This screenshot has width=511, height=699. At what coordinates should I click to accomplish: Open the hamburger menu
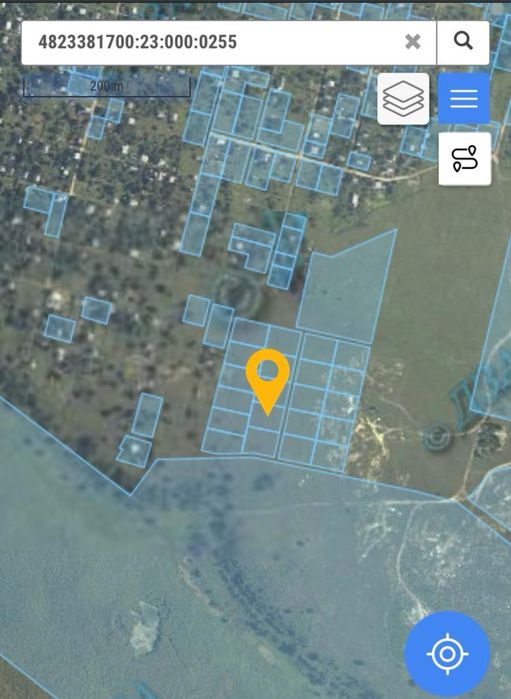coord(464,99)
